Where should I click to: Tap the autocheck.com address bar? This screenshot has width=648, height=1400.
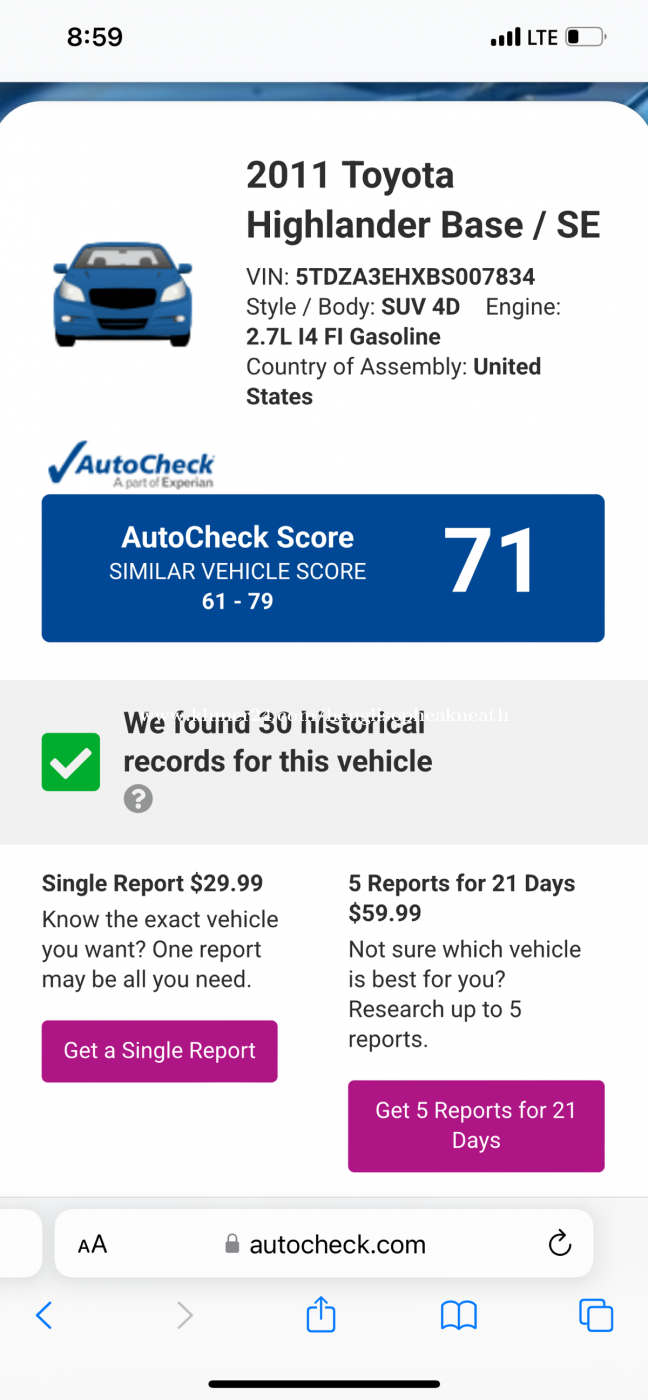tap(325, 1244)
